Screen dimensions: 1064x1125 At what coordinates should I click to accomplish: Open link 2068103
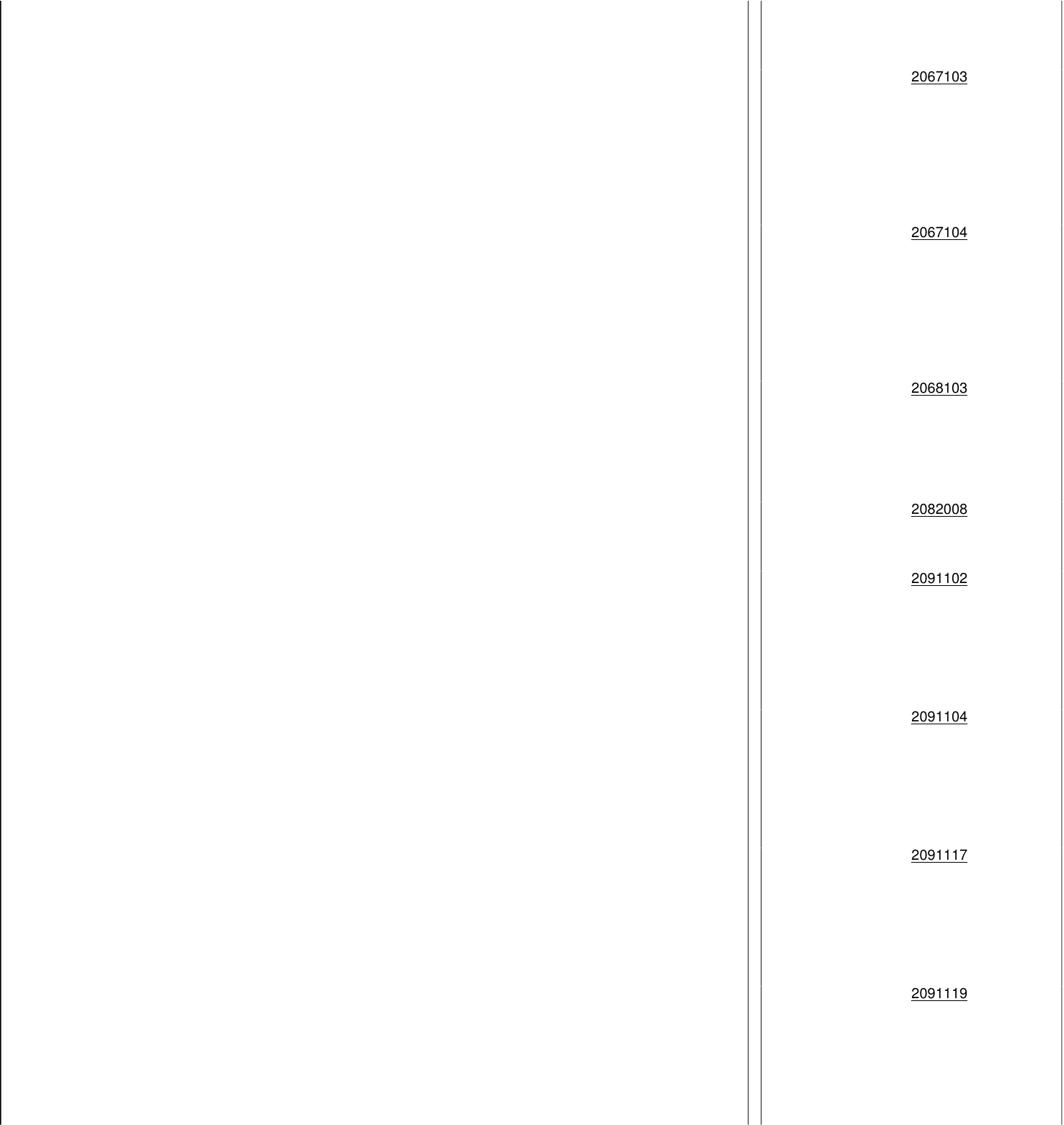pyautogui.click(x=939, y=388)
